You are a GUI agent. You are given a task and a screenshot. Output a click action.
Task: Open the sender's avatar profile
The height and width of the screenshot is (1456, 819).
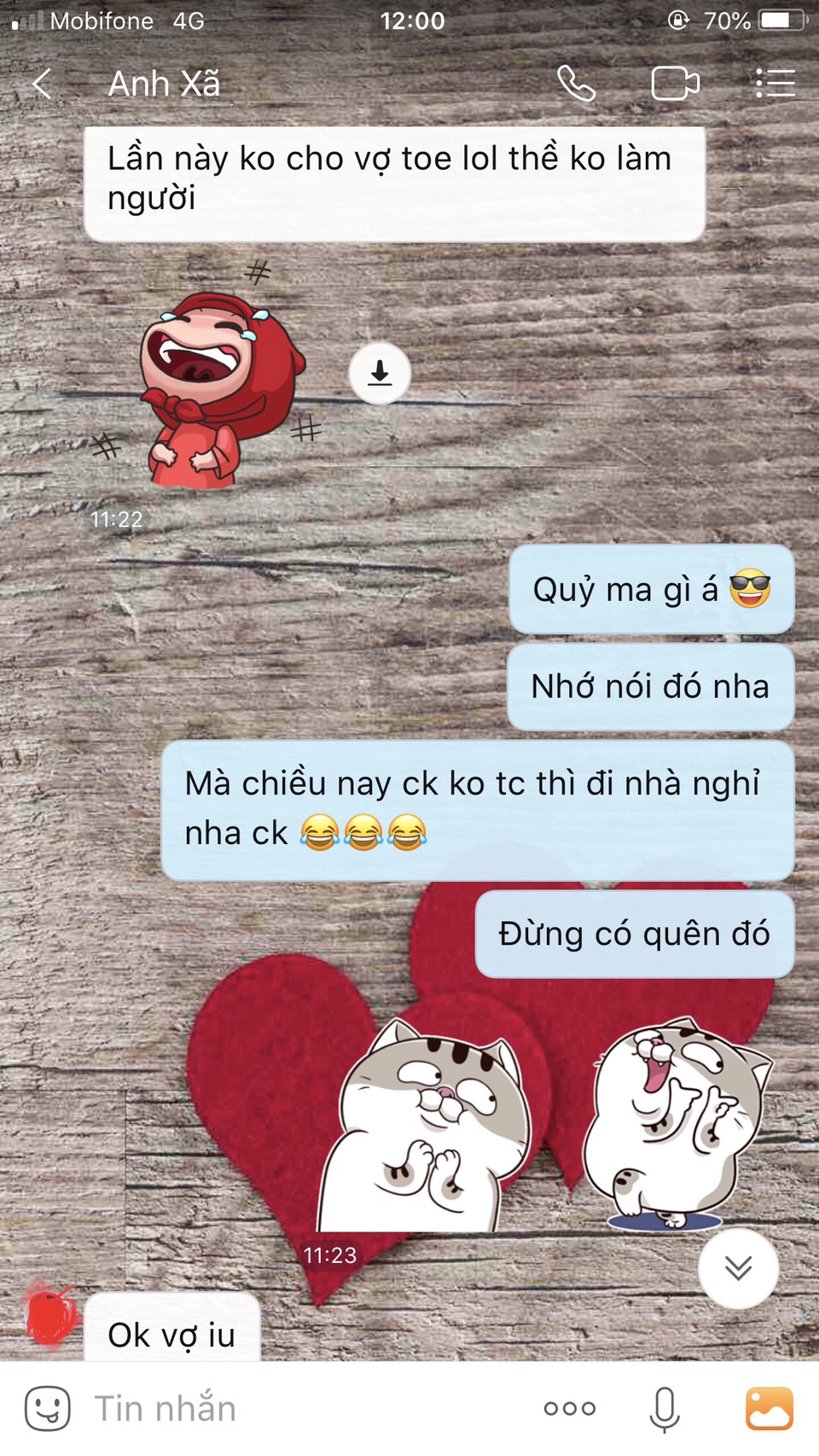click(x=49, y=1319)
